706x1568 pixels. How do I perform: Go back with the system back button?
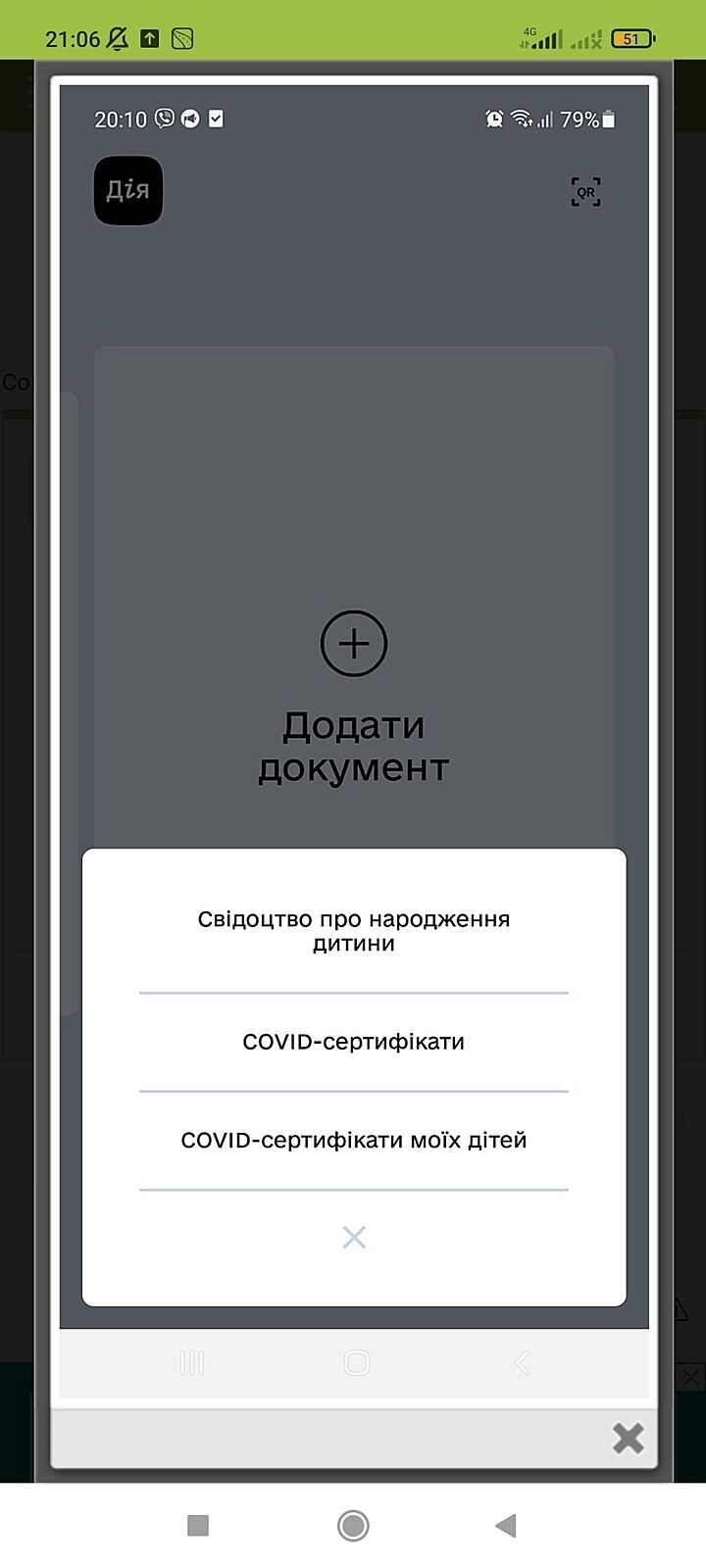pos(506,1525)
